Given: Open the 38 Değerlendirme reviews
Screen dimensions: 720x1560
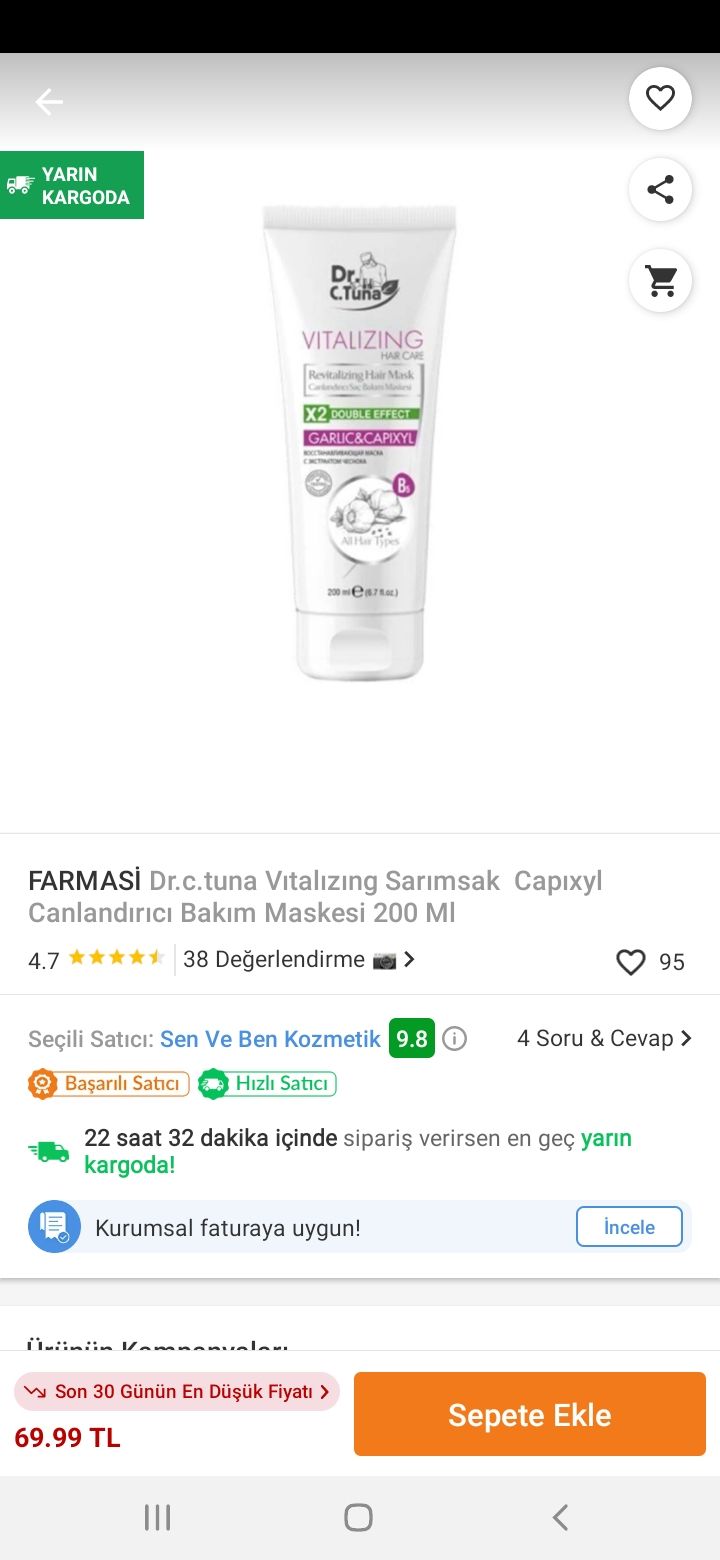Looking at the screenshot, I should [x=299, y=960].
